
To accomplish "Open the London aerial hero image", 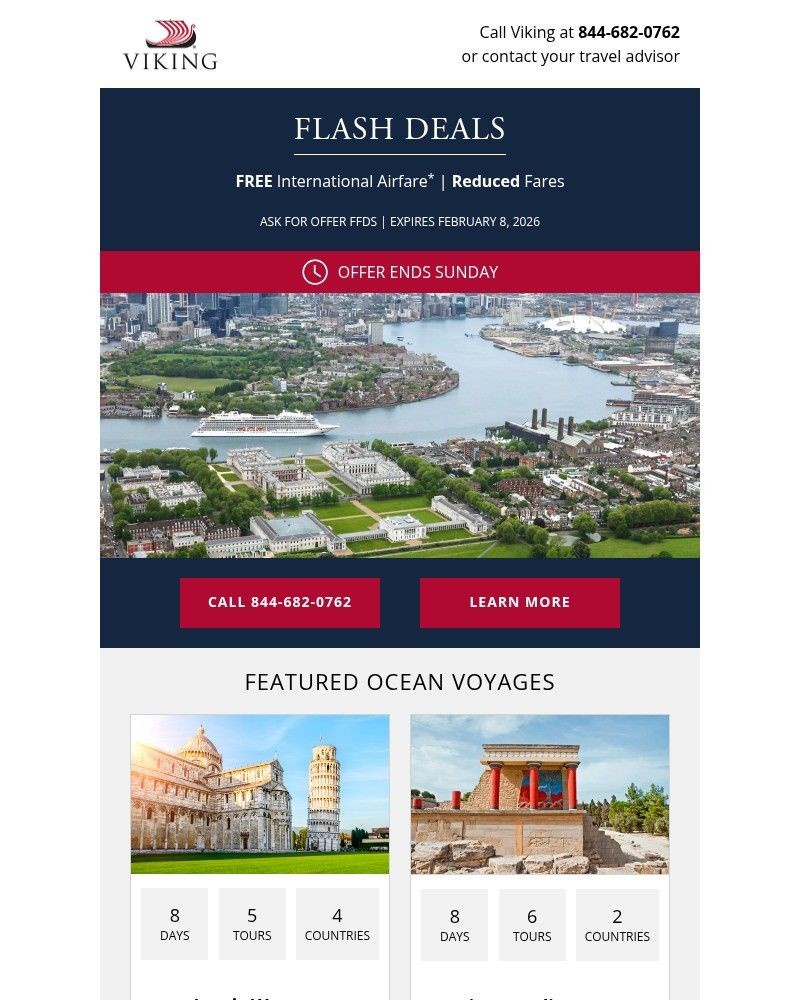I will click(399, 424).
